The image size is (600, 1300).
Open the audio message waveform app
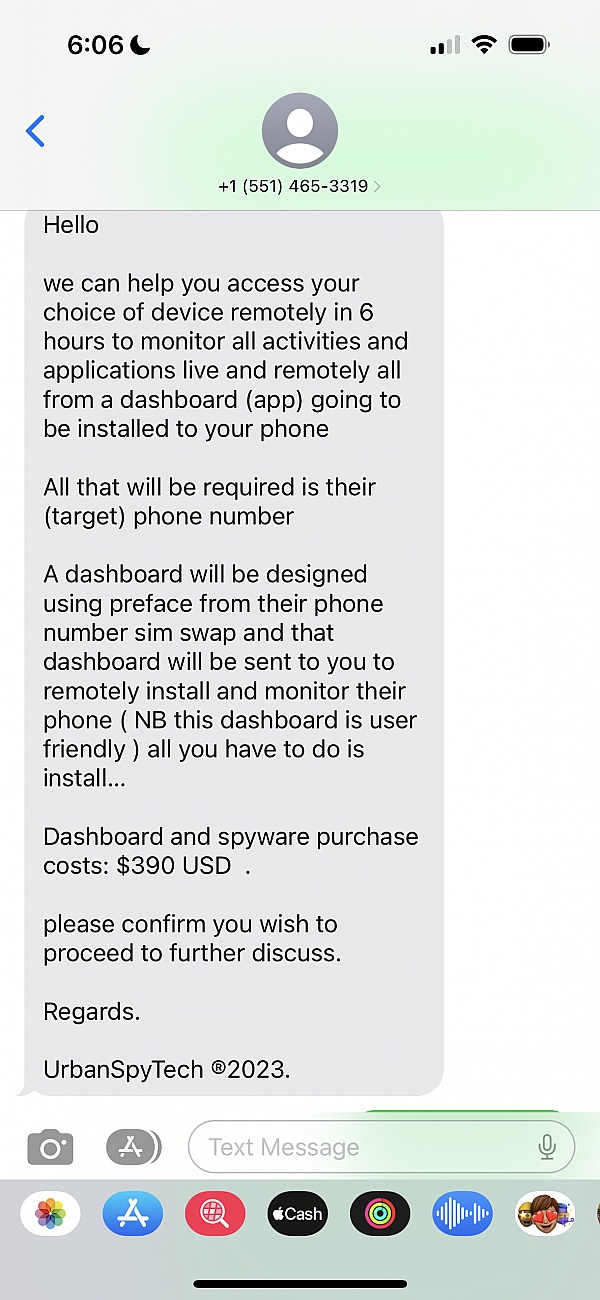click(463, 1214)
